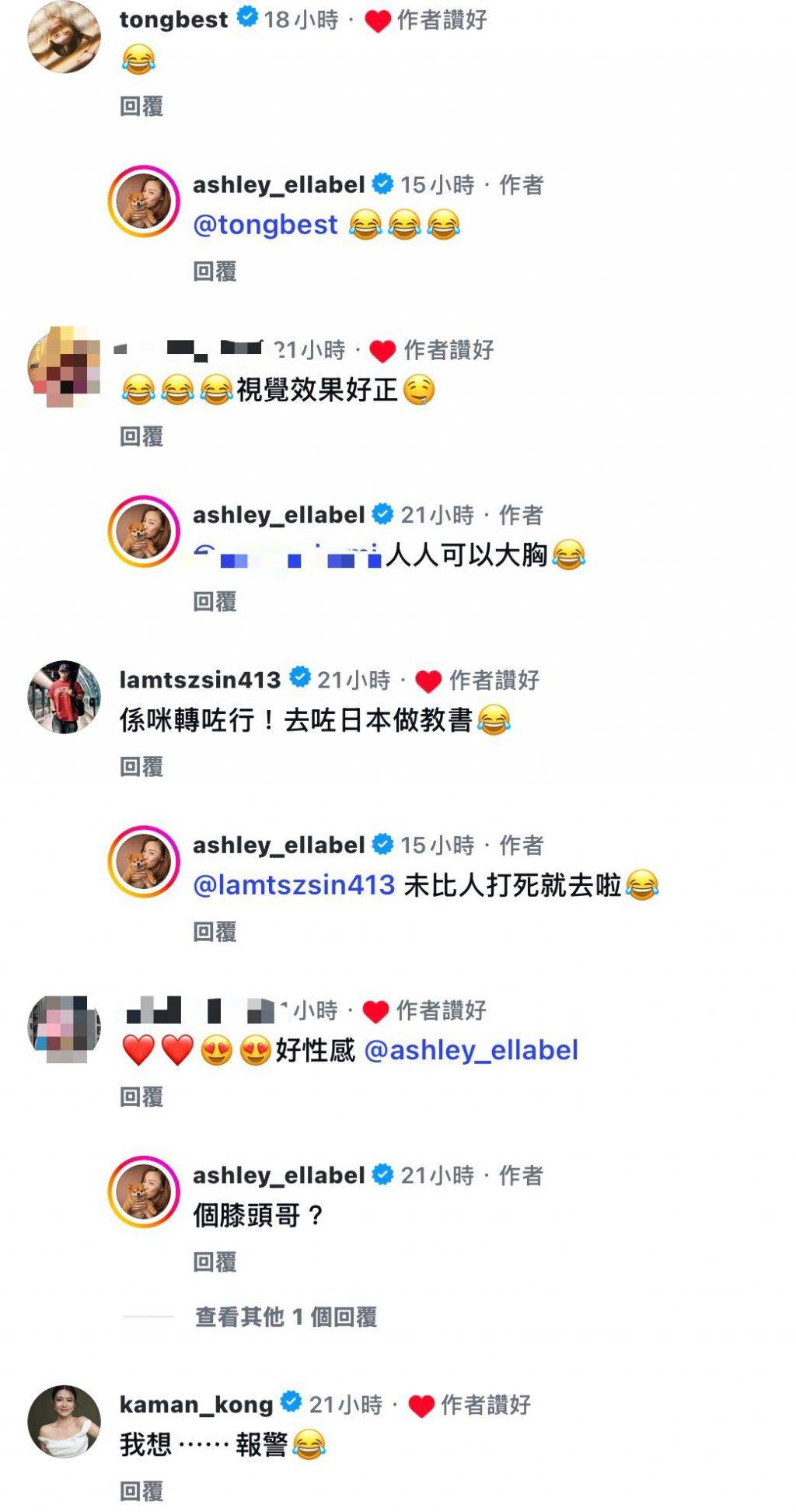Reply to kaman_kong's 報警 comment

pos(141,1492)
